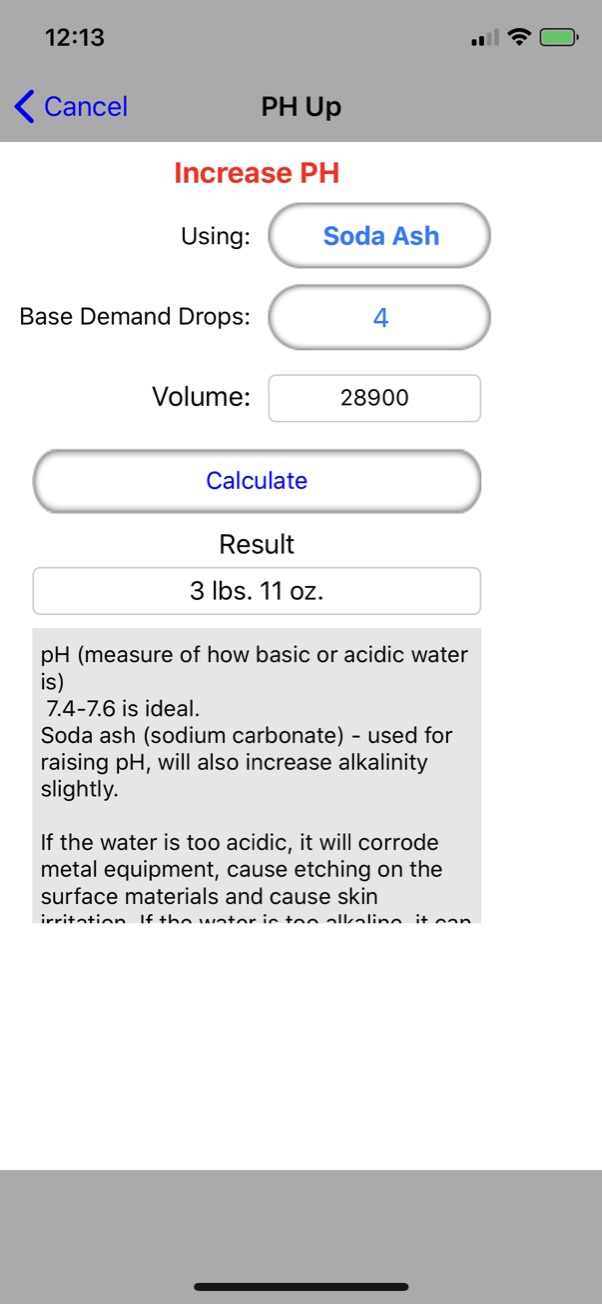Viewport: 602px width, 1304px height.
Task: Hit the Calculate button
Action: click(x=257, y=481)
